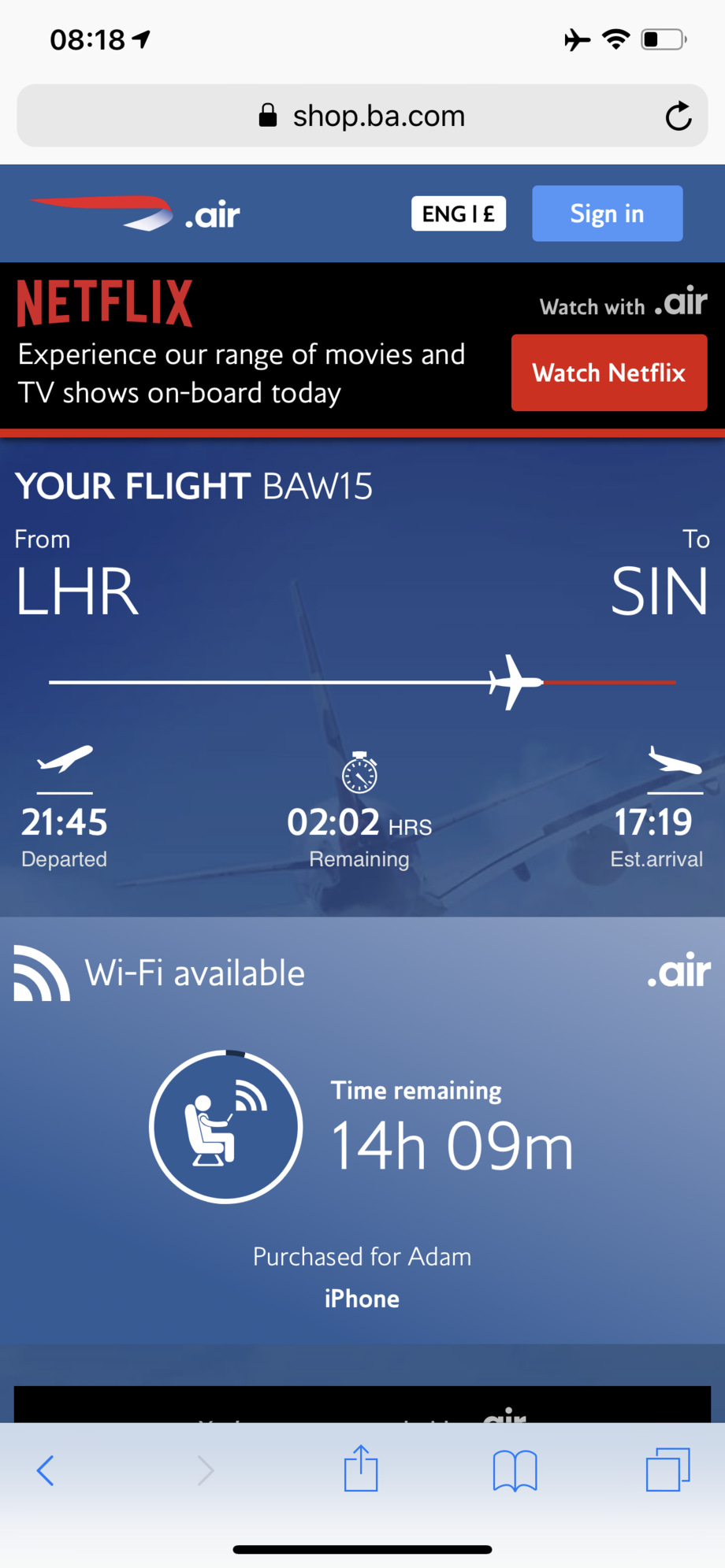Reload the page
The height and width of the screenshot is (1568, 725).
(x=678, y=117)
